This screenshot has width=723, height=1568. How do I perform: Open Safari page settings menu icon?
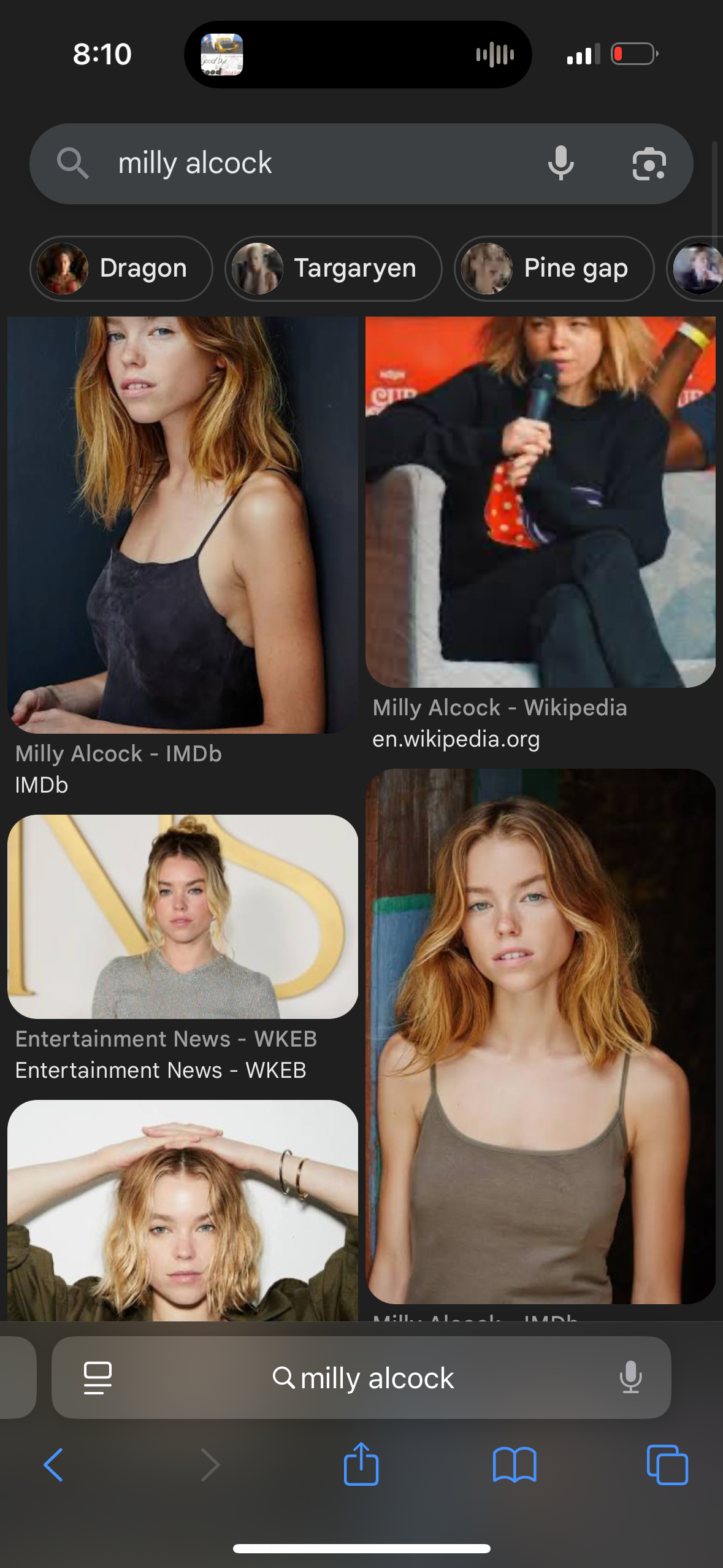coord(98,1378)
